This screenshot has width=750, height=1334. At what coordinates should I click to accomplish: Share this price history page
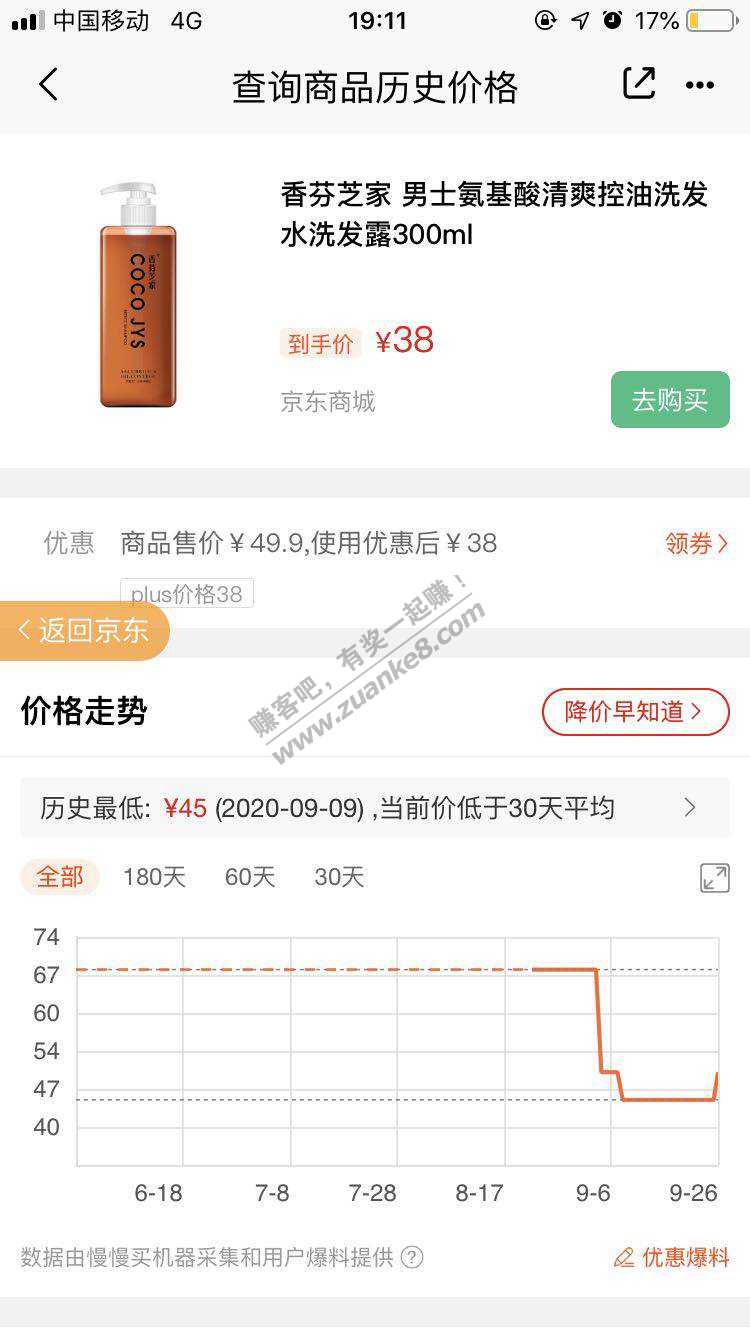(639, 84)
